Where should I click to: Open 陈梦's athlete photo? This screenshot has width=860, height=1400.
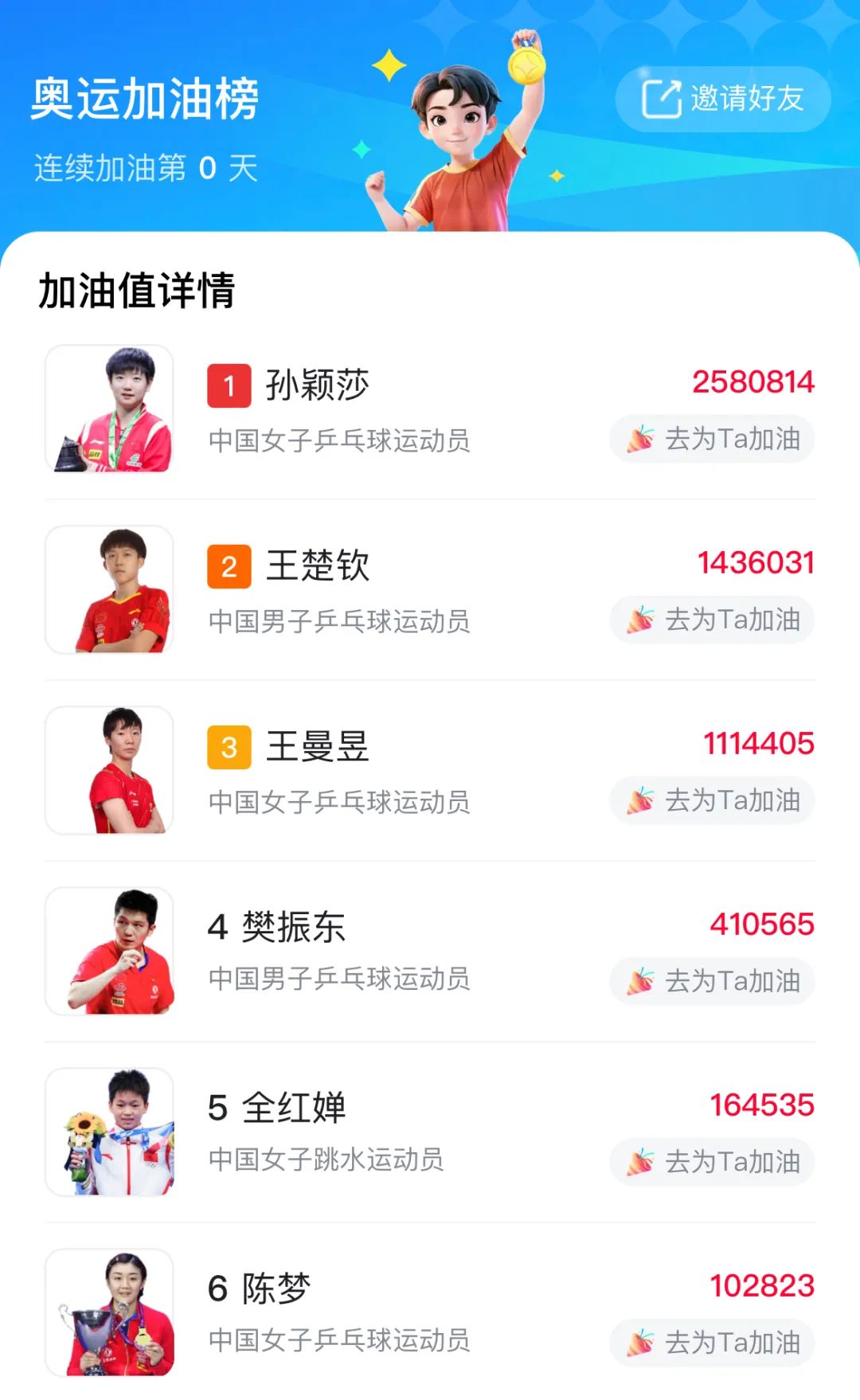point(110,1313)
